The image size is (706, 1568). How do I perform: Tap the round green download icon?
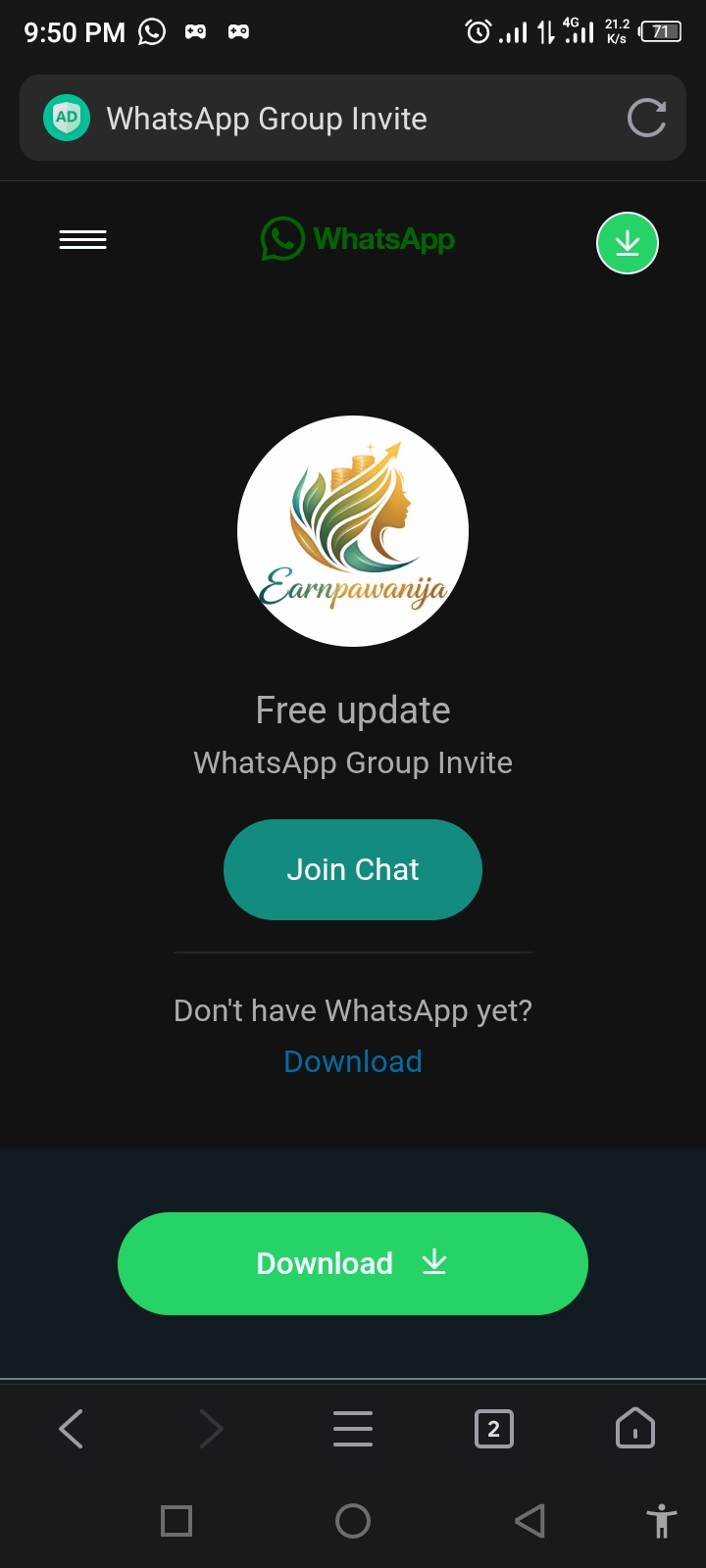(627, 243)
